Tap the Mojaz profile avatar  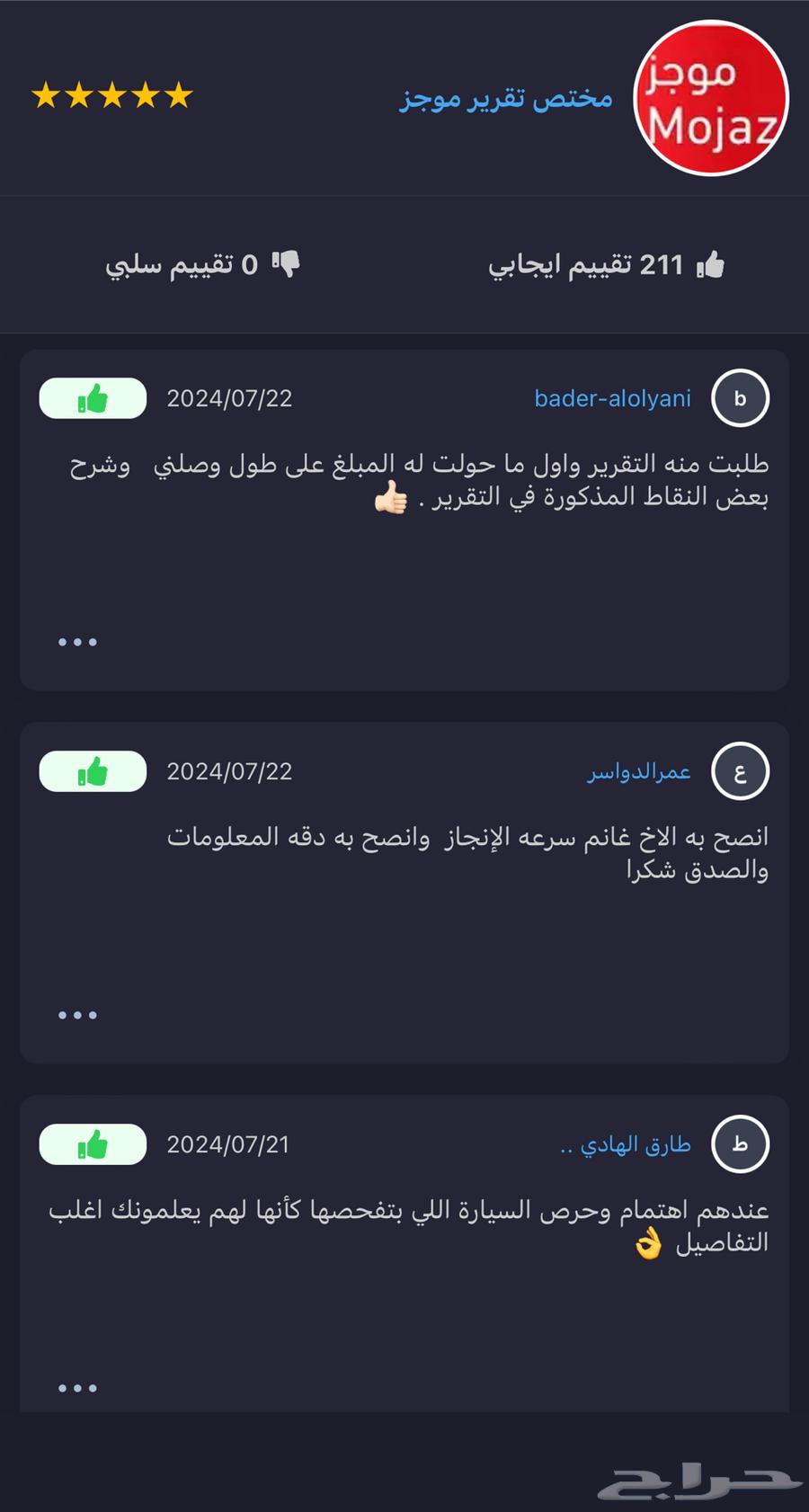pos(710,97)
